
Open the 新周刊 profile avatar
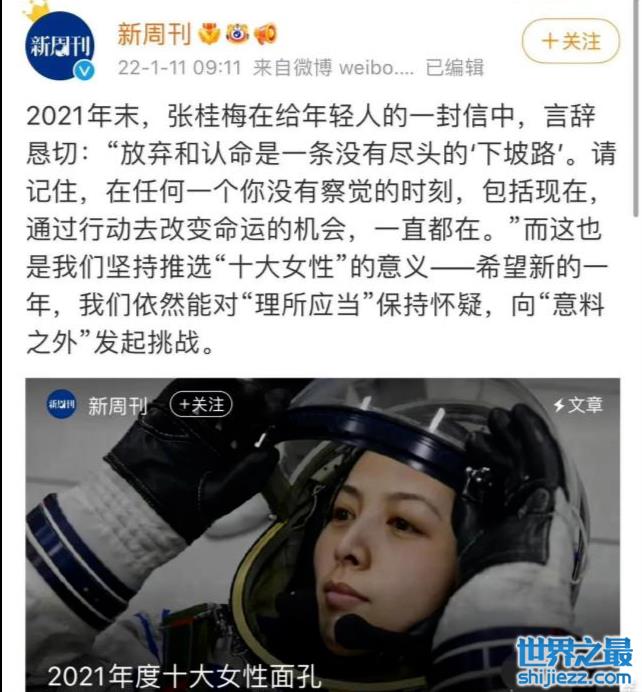click(59, 46)
